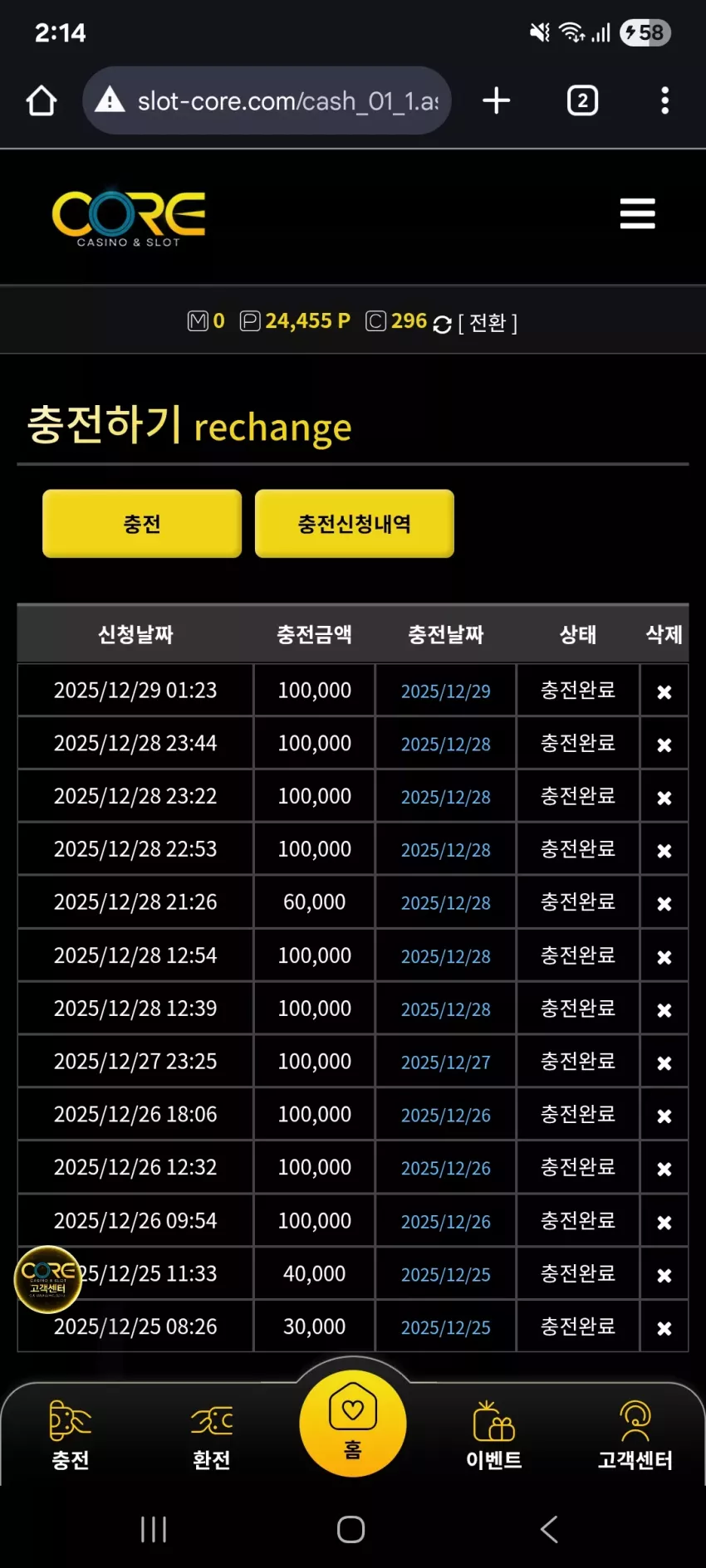Go to 충전 in bottom navigation
Viewport: 706px width, 1568px height.
[x=71, y=1435]
